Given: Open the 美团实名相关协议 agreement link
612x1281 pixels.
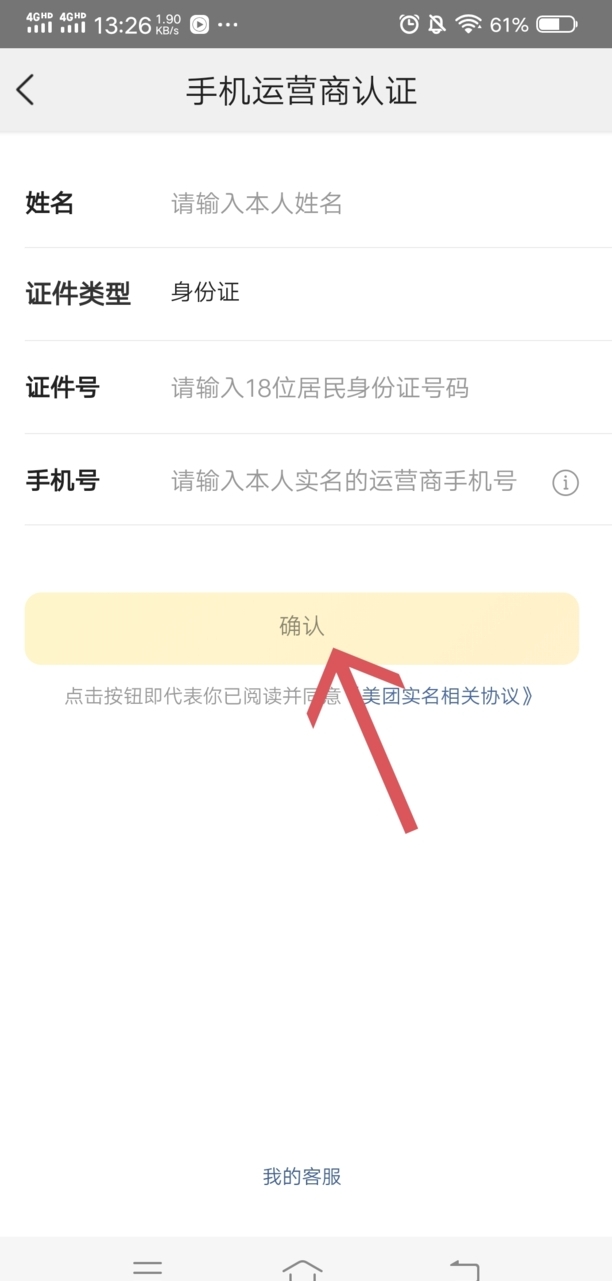Looking at the screenshot, I should click(448, 696).
